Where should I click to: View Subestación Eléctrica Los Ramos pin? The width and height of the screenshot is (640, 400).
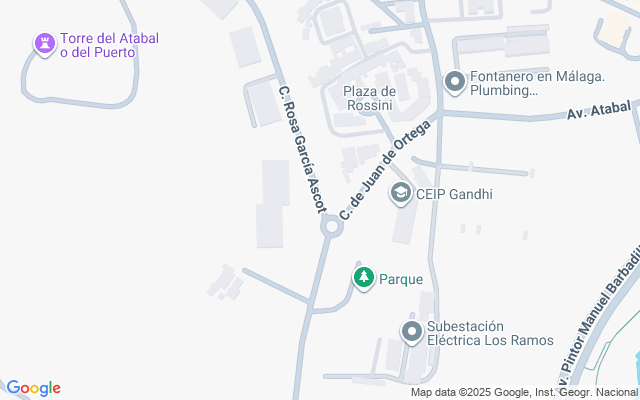pyautogui.click(x=412, y=332)
